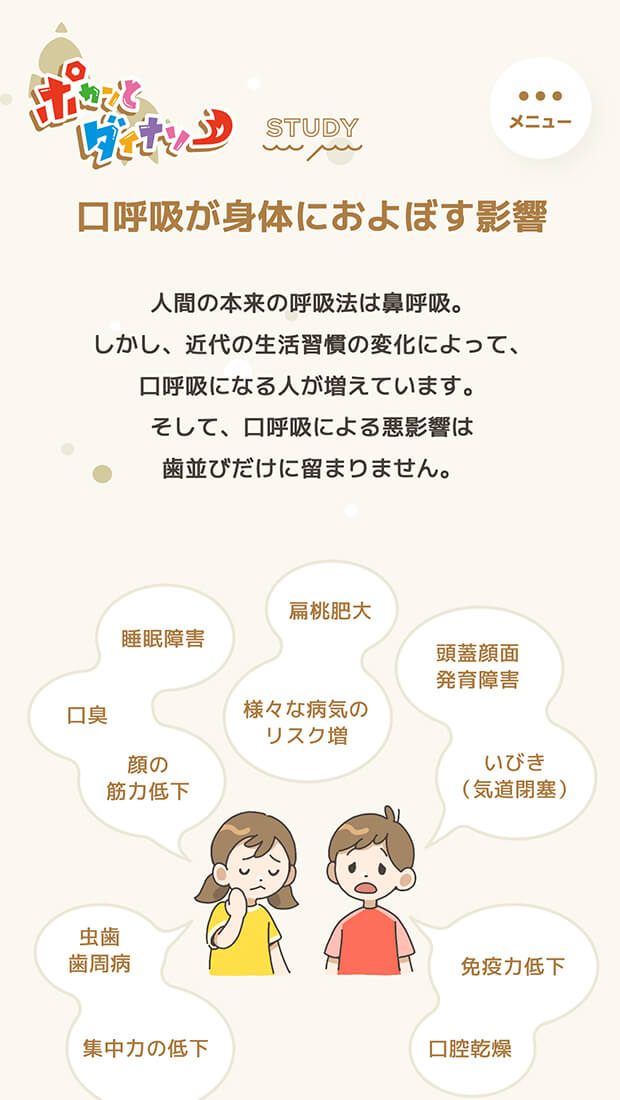Open the メニュー menu button
The image size is (620, 1100).
click(540, 108)
